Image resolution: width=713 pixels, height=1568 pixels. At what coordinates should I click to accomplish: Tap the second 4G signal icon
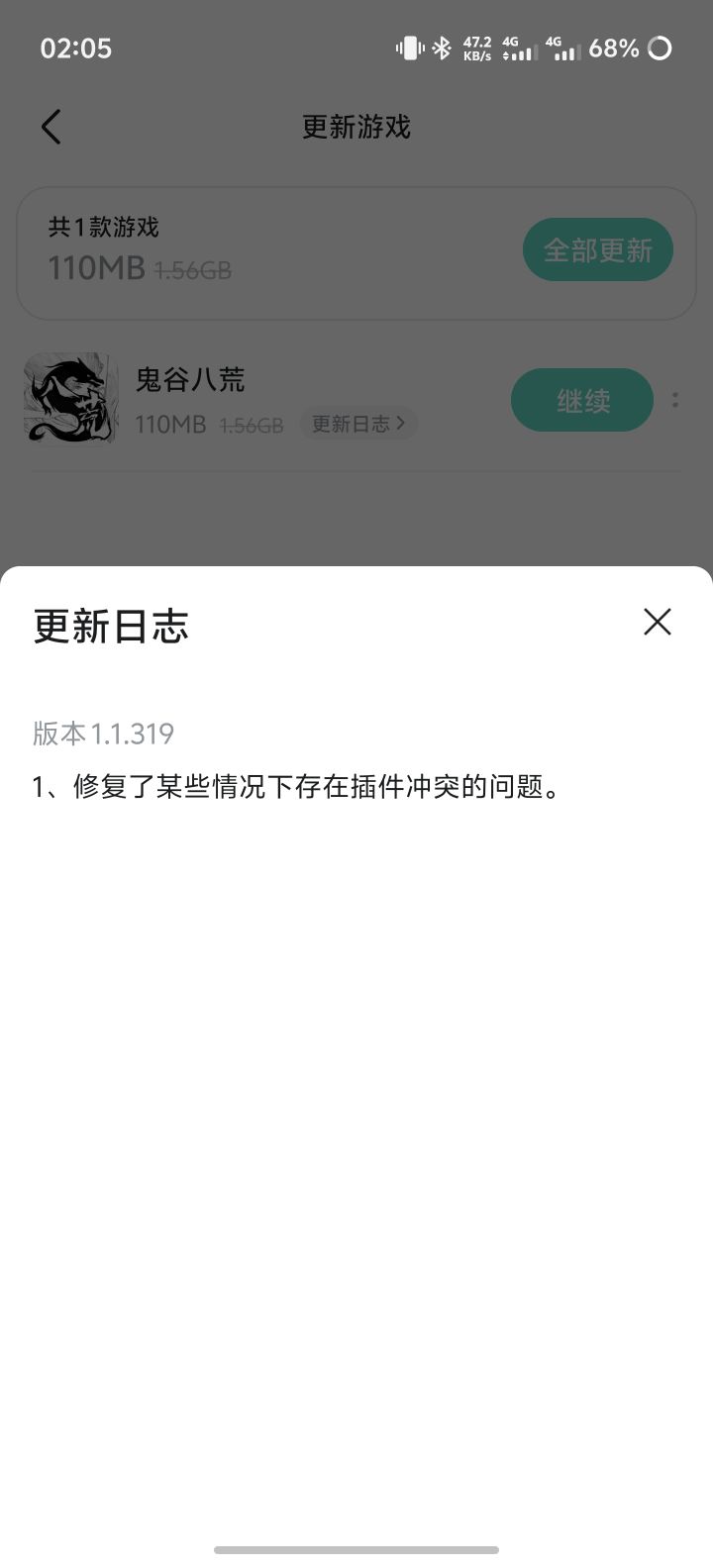[560, 48]
